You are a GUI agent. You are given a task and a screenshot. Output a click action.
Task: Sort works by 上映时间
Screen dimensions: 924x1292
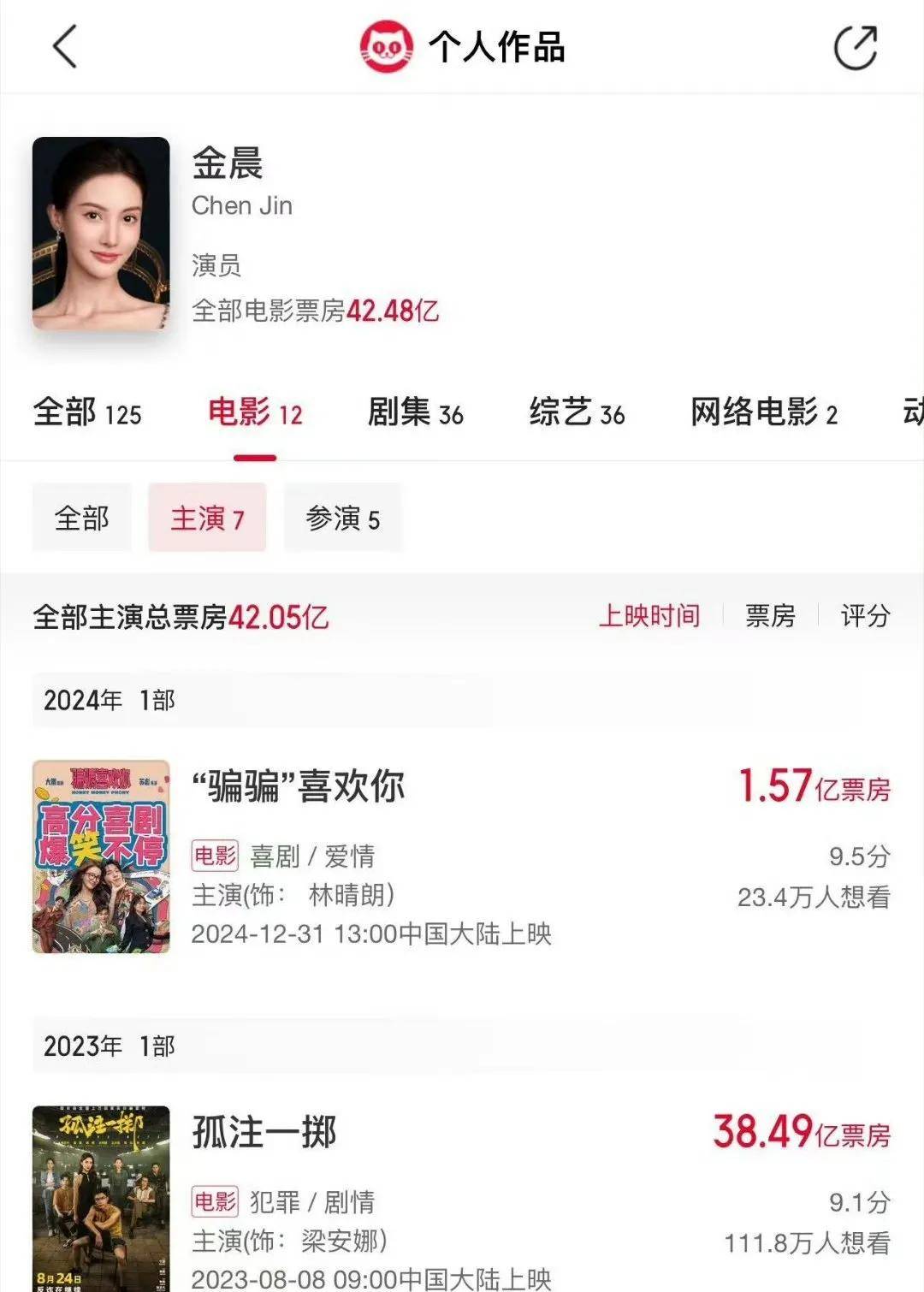click(x=649, y=615)
